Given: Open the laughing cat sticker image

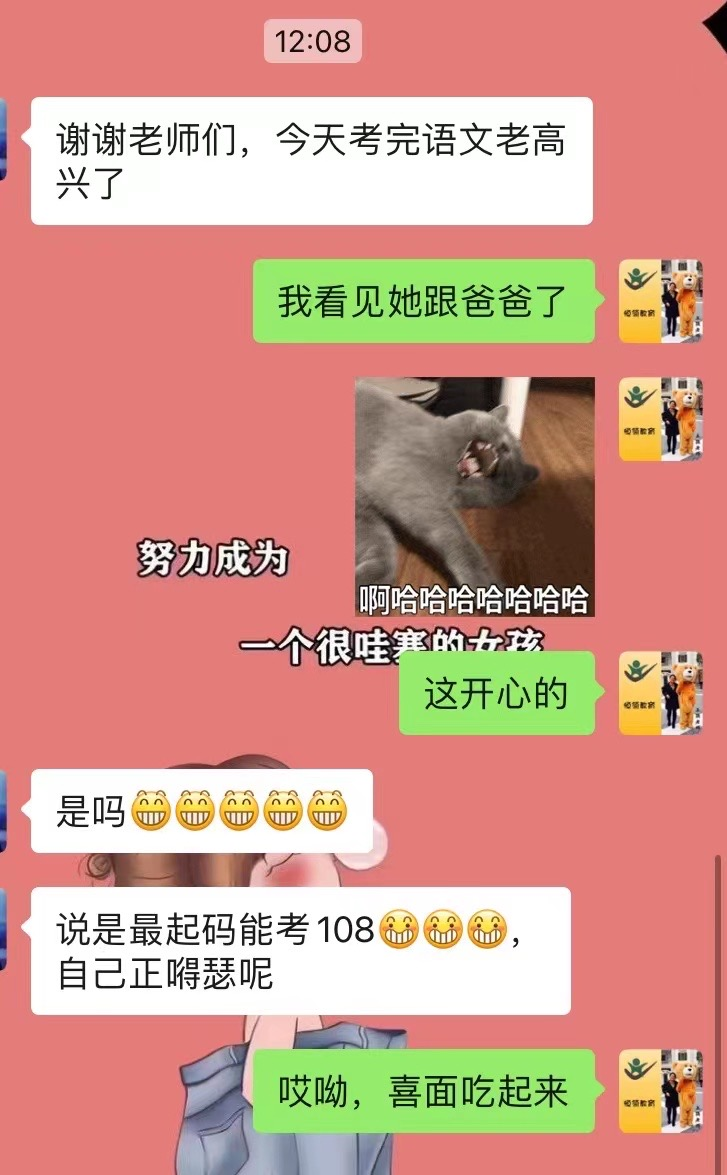Looking at the screenshot, I should tap(474, 497).
